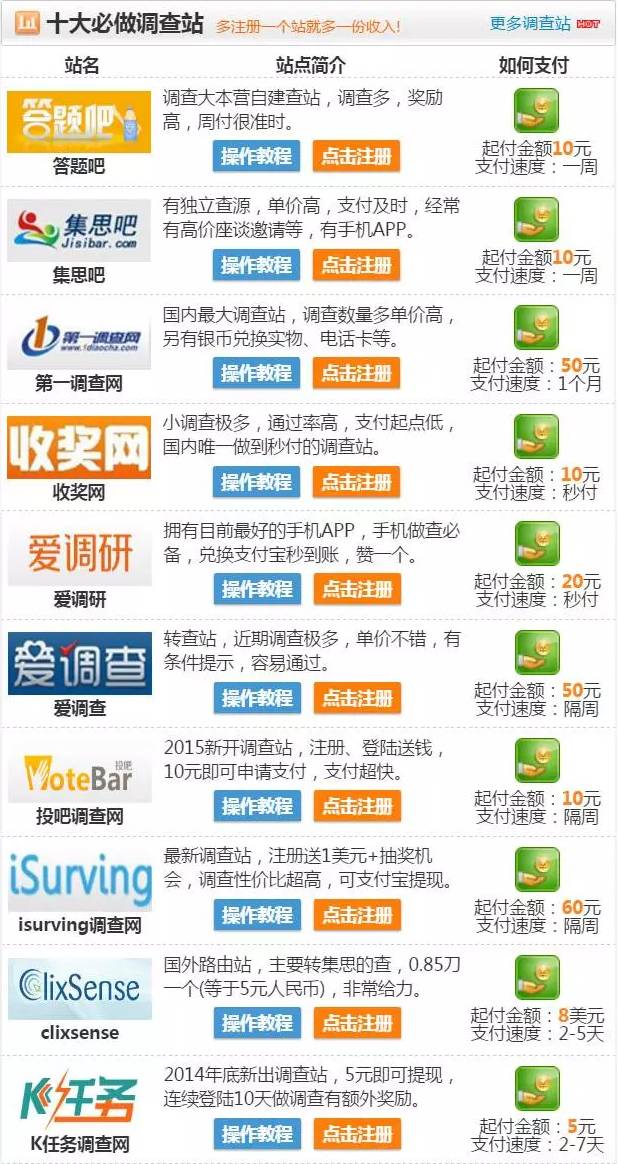Screen dimensions: 618x1164
Task: Open 操作教程 for 答题吧
Action: coord(256,156)
